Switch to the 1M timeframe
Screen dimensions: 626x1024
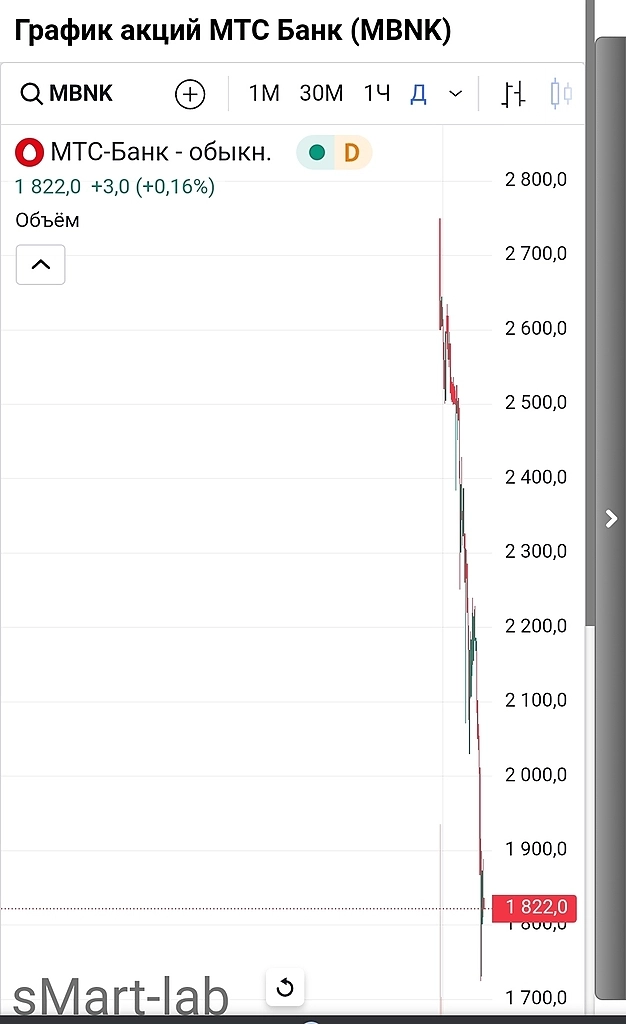point(264,94)
